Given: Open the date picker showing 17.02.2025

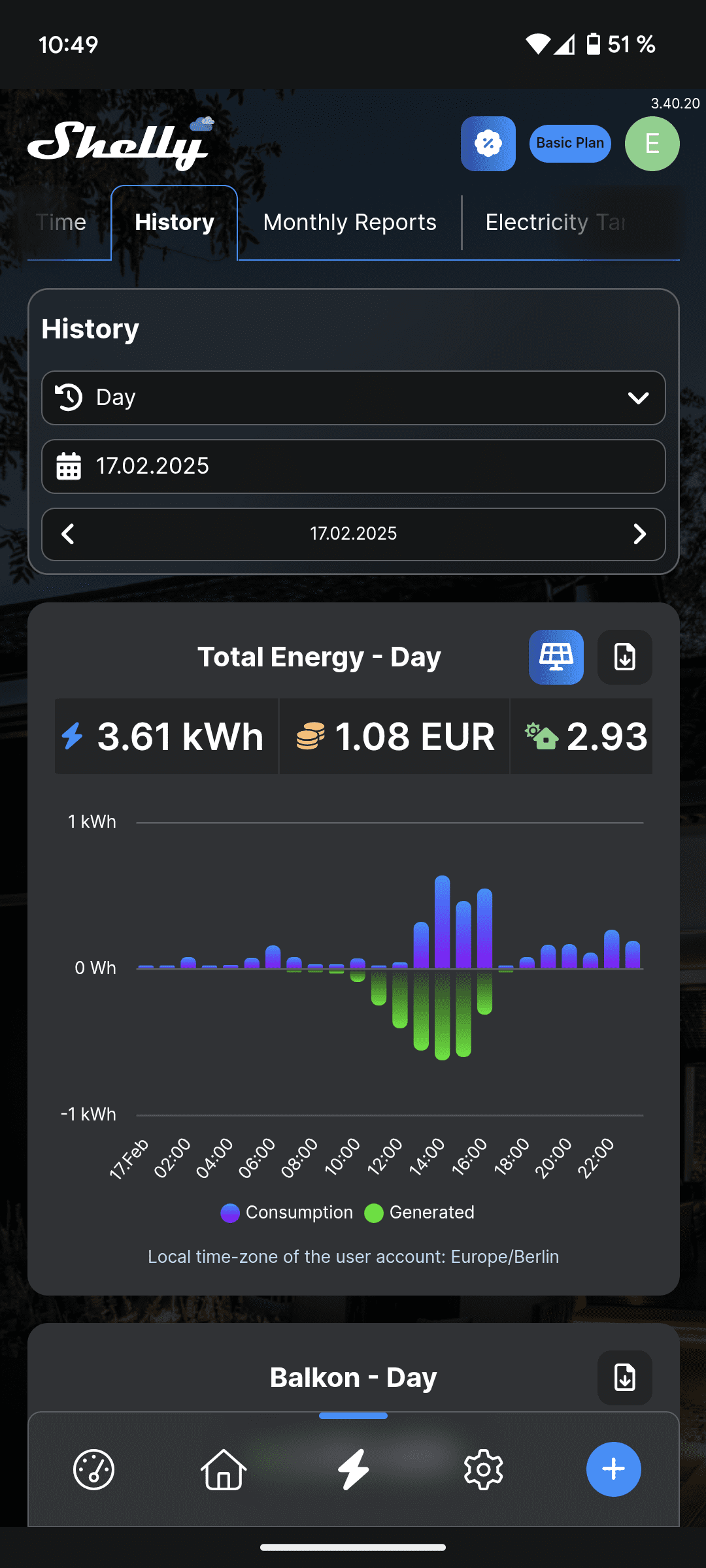Looking at the screenshot, I should pyautogui.click(x=353, y=466).
